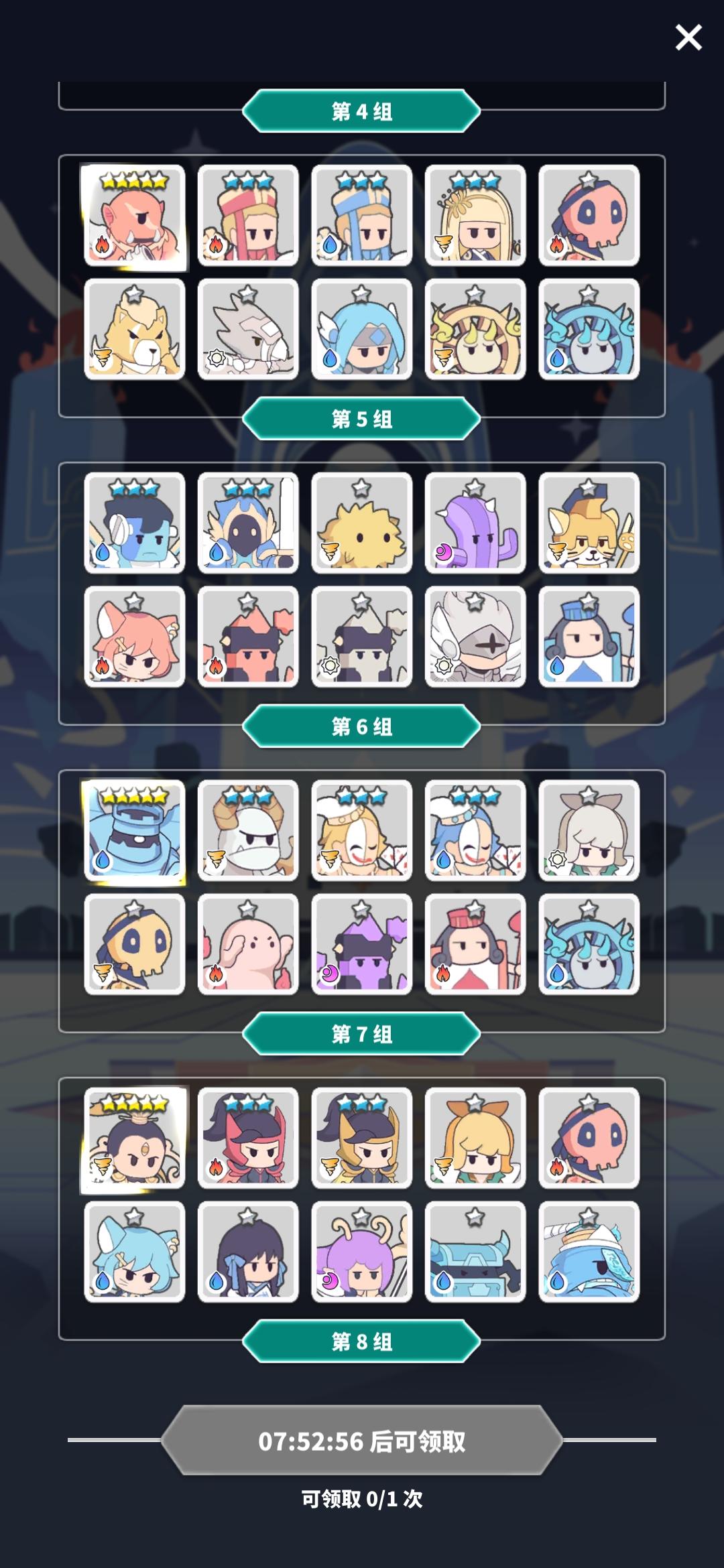Open the 第6组 group header
The image size is (724, 1568).
coord(361,727)
